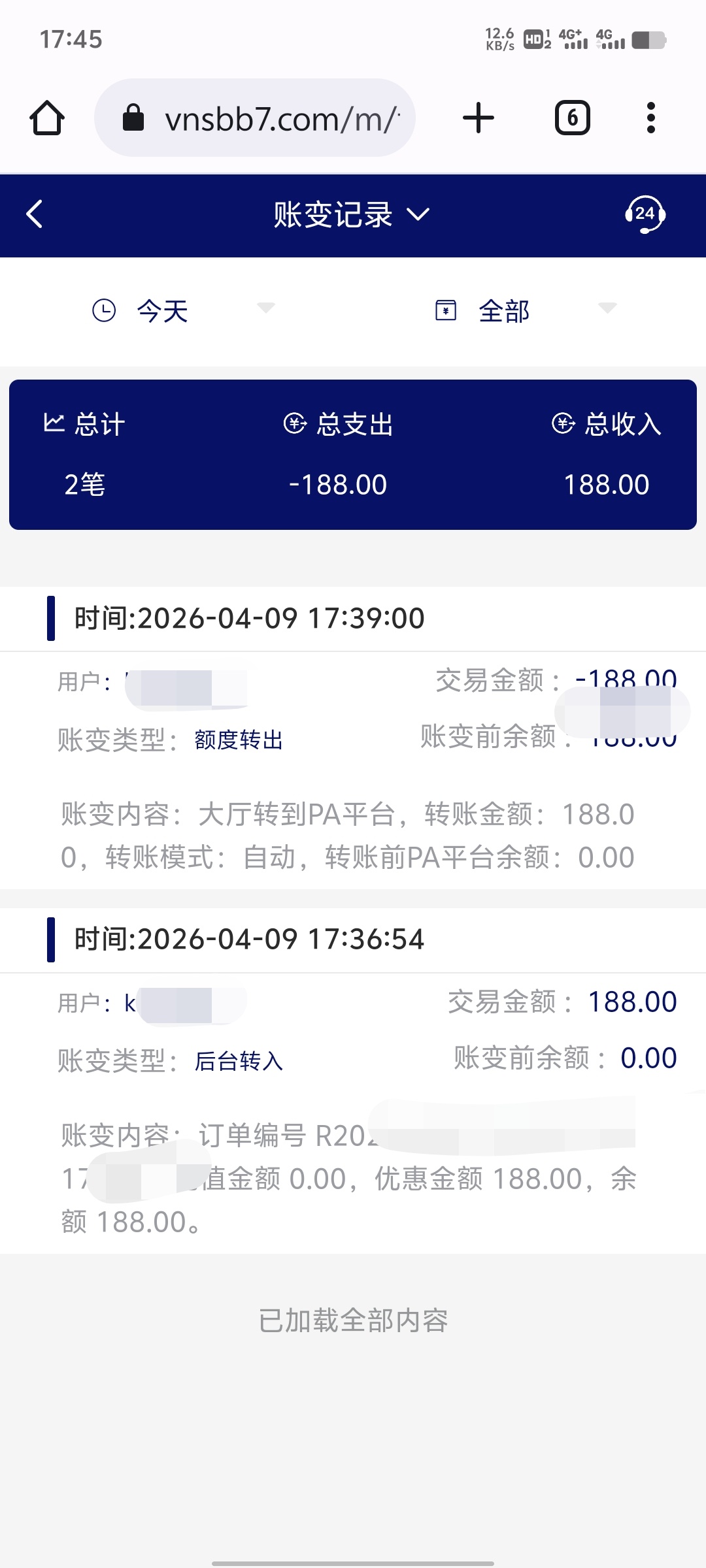Open the 今天 date filter
Viewport: 706px width, 1568px height.
[x=183, y=310]
